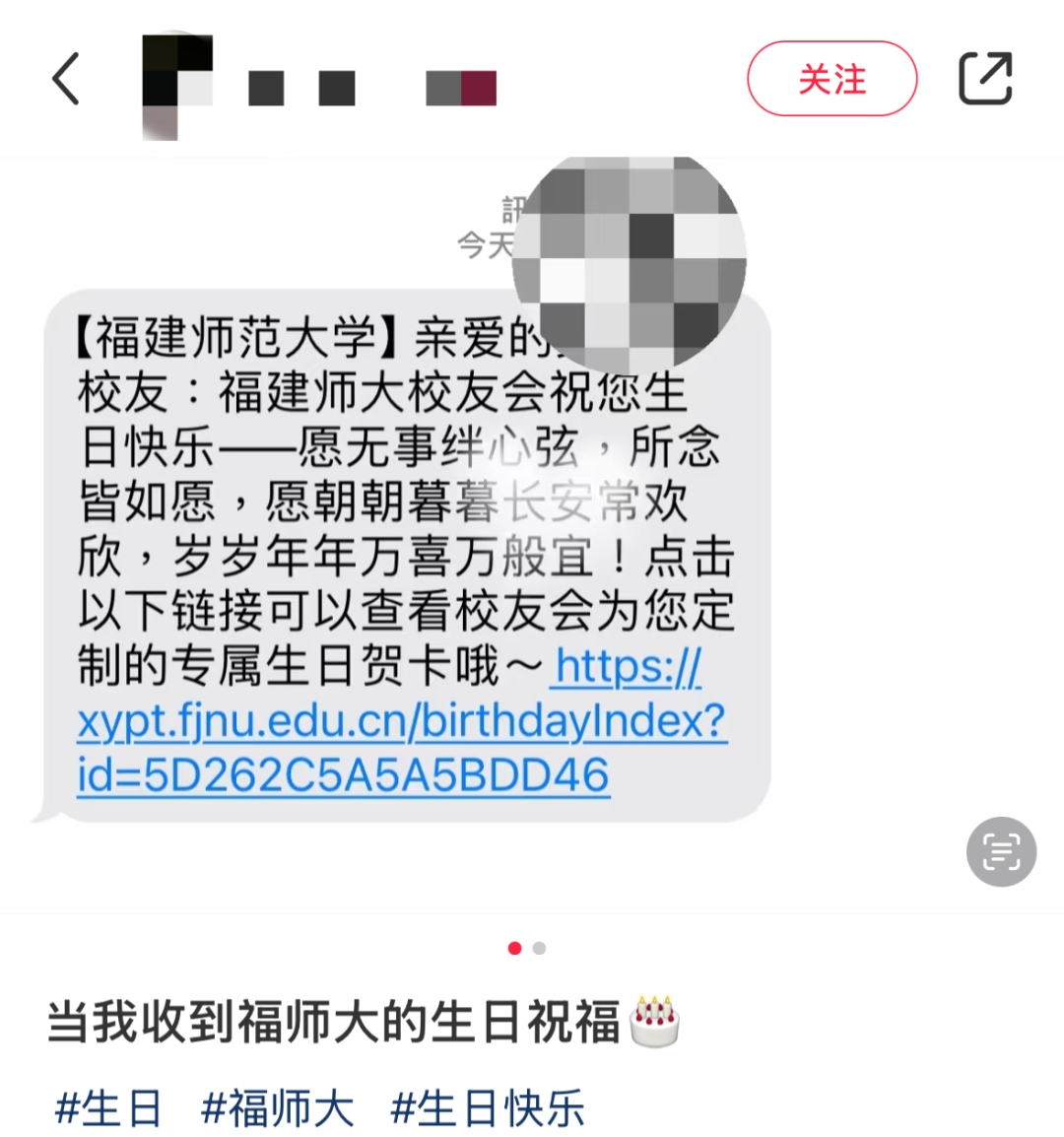The width and height of the screenshot is (1064, 1137).
Task: Tap the image text-scan icon
Action: 1001,851
